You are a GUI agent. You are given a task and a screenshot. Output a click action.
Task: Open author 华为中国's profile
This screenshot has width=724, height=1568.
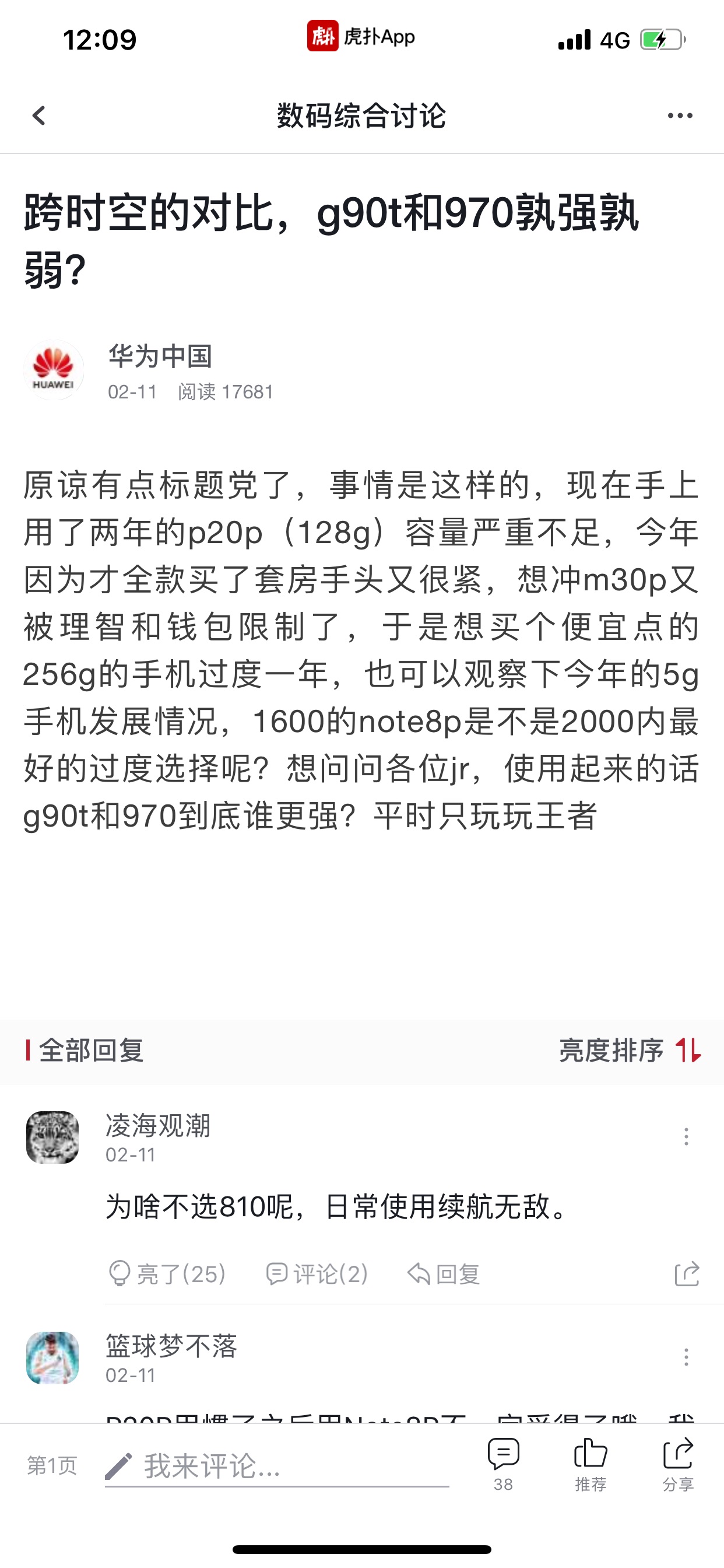pos(54,370)
